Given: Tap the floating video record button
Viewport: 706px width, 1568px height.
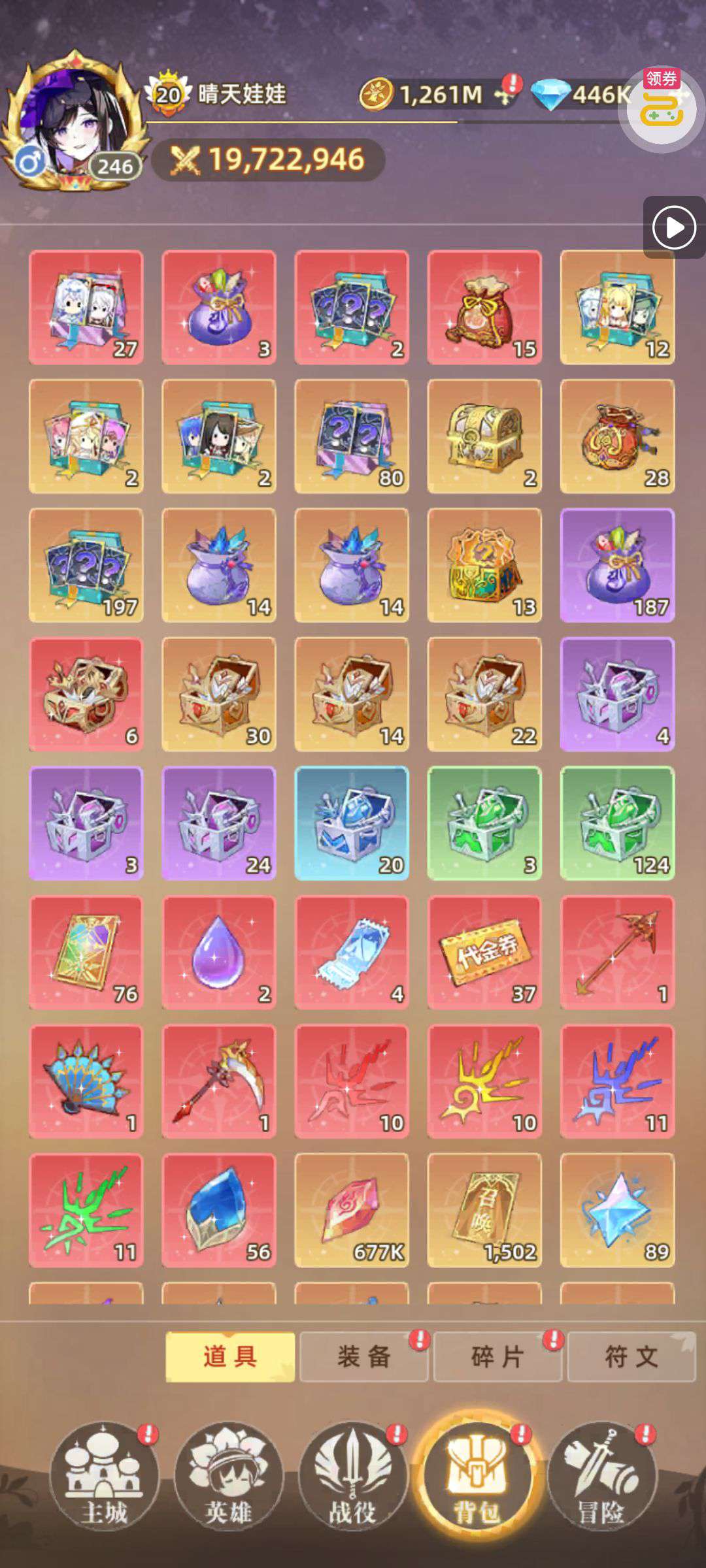Looking at the screenshot, I should pyautogui.click(x=674, y=227).
